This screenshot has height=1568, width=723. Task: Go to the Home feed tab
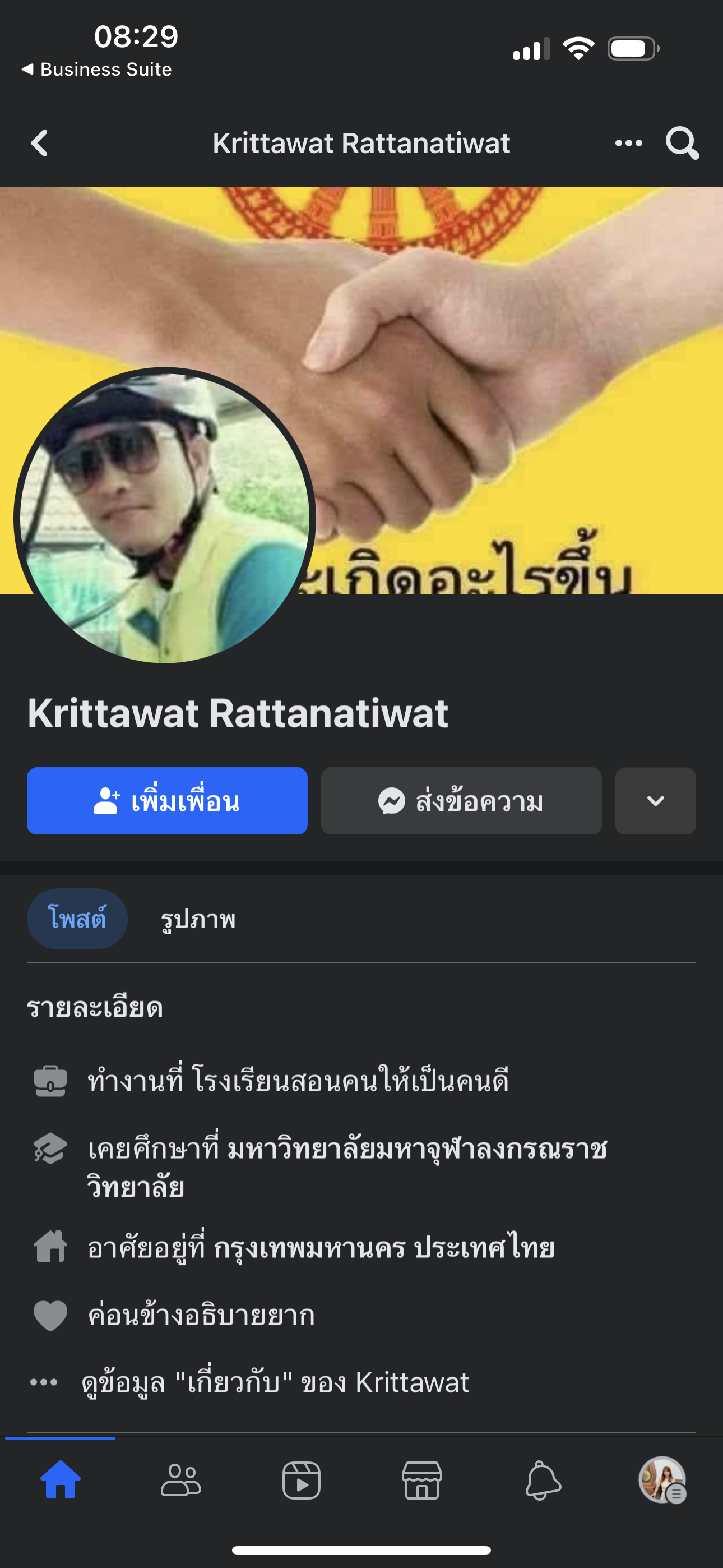pyautogui.click(x=61, y=1480)
